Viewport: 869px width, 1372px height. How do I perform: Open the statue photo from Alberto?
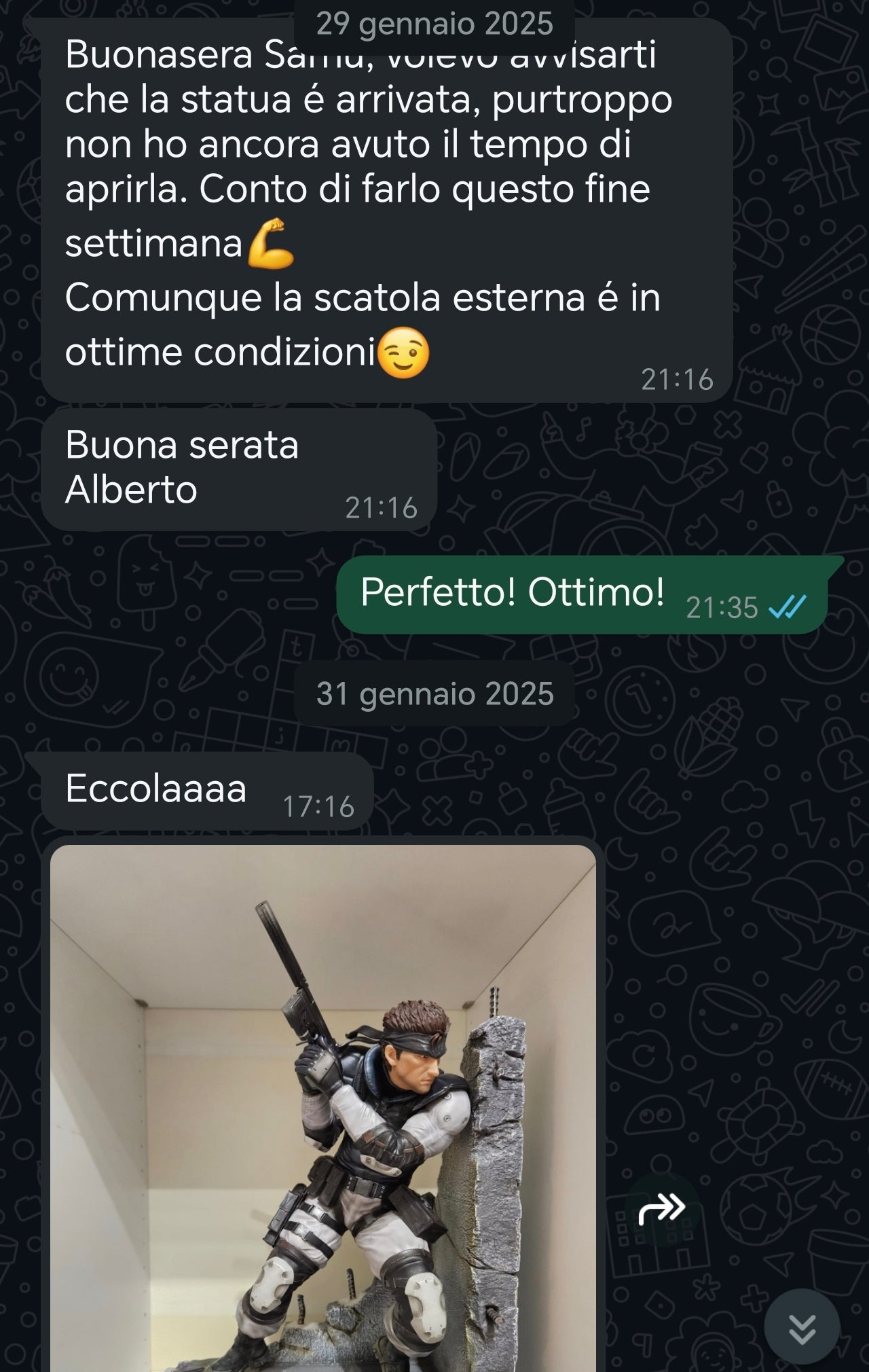(x=323, y=1107)
